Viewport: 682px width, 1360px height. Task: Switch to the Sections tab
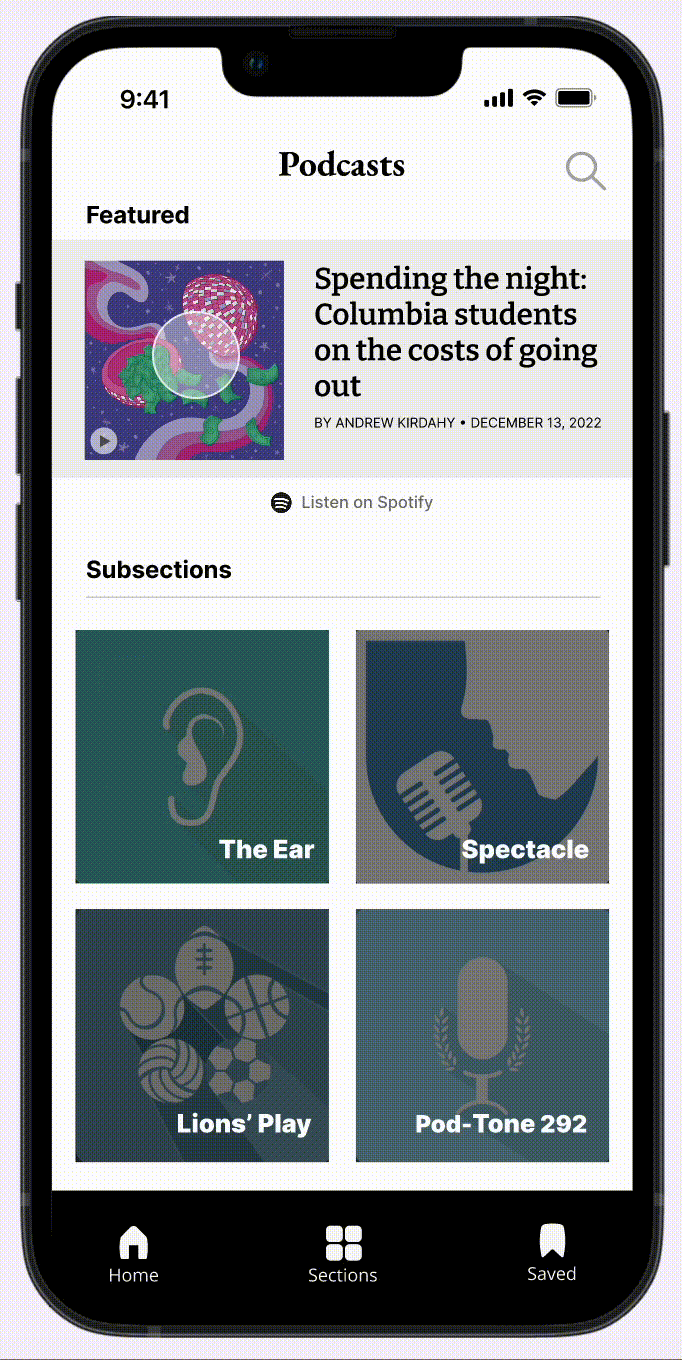(x=343, y=1254)
